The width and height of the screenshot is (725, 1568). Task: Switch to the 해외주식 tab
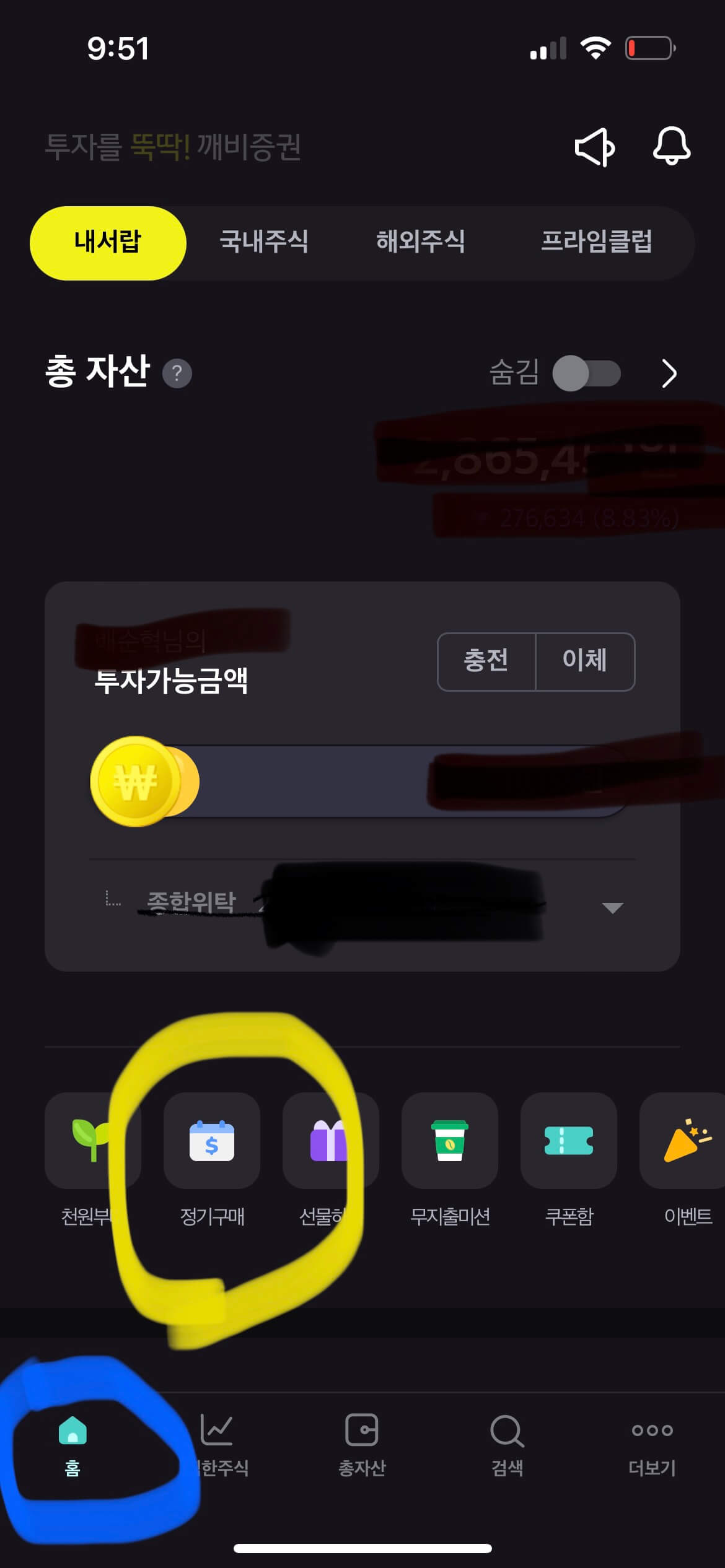[421, 242]
